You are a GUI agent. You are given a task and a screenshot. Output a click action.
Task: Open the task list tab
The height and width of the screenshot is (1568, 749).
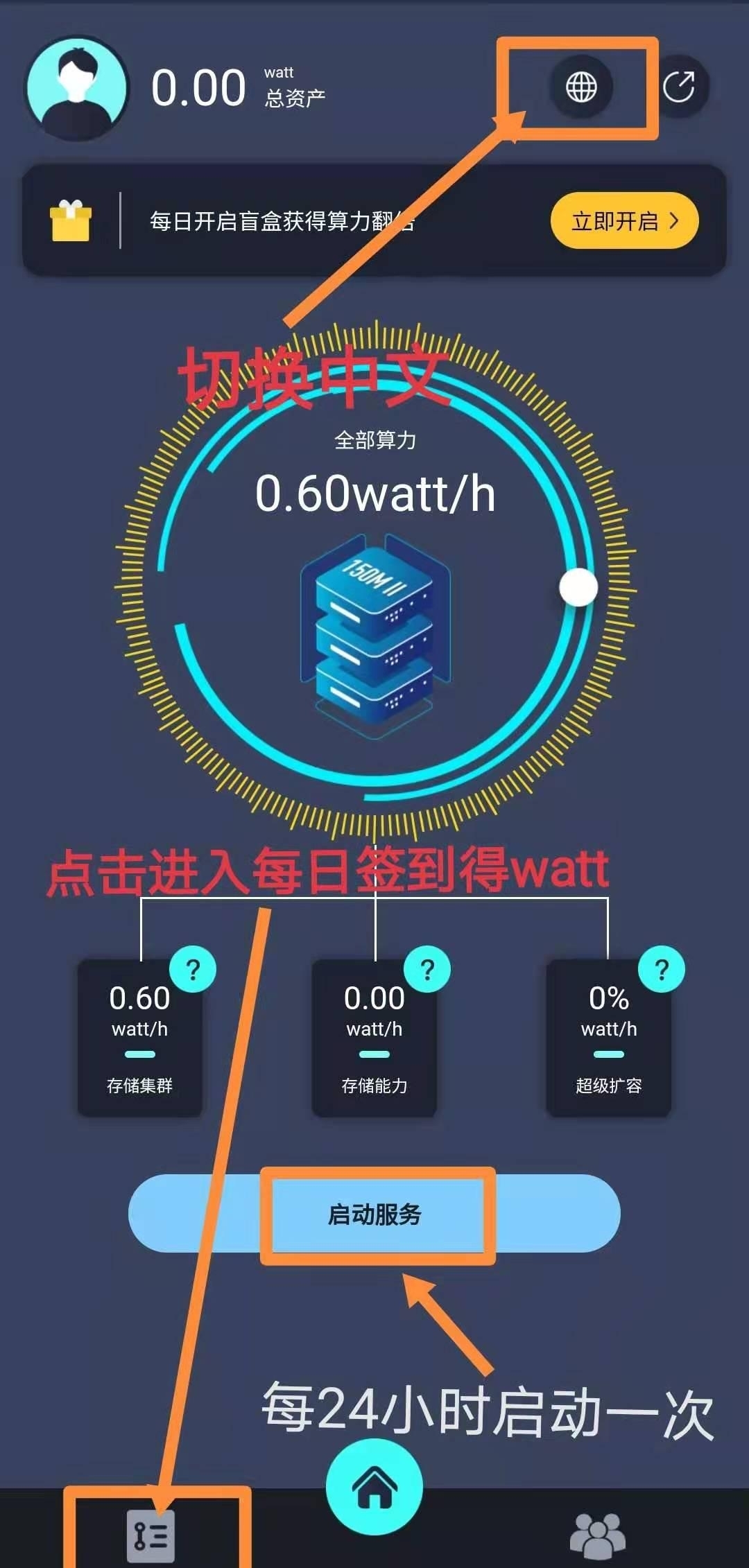[x=151, y=1536]
